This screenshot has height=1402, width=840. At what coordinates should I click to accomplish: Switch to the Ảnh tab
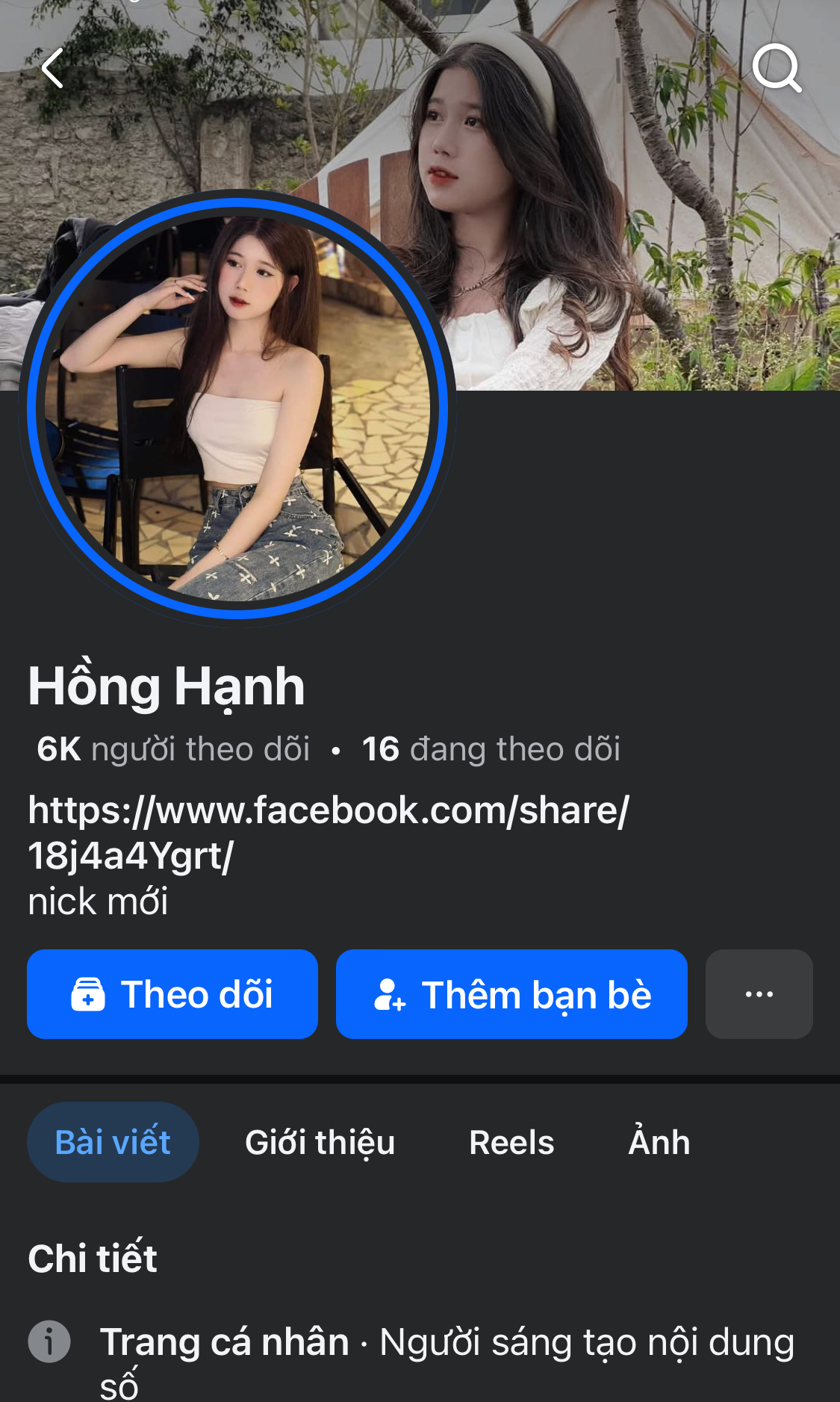coord(659,1142)
